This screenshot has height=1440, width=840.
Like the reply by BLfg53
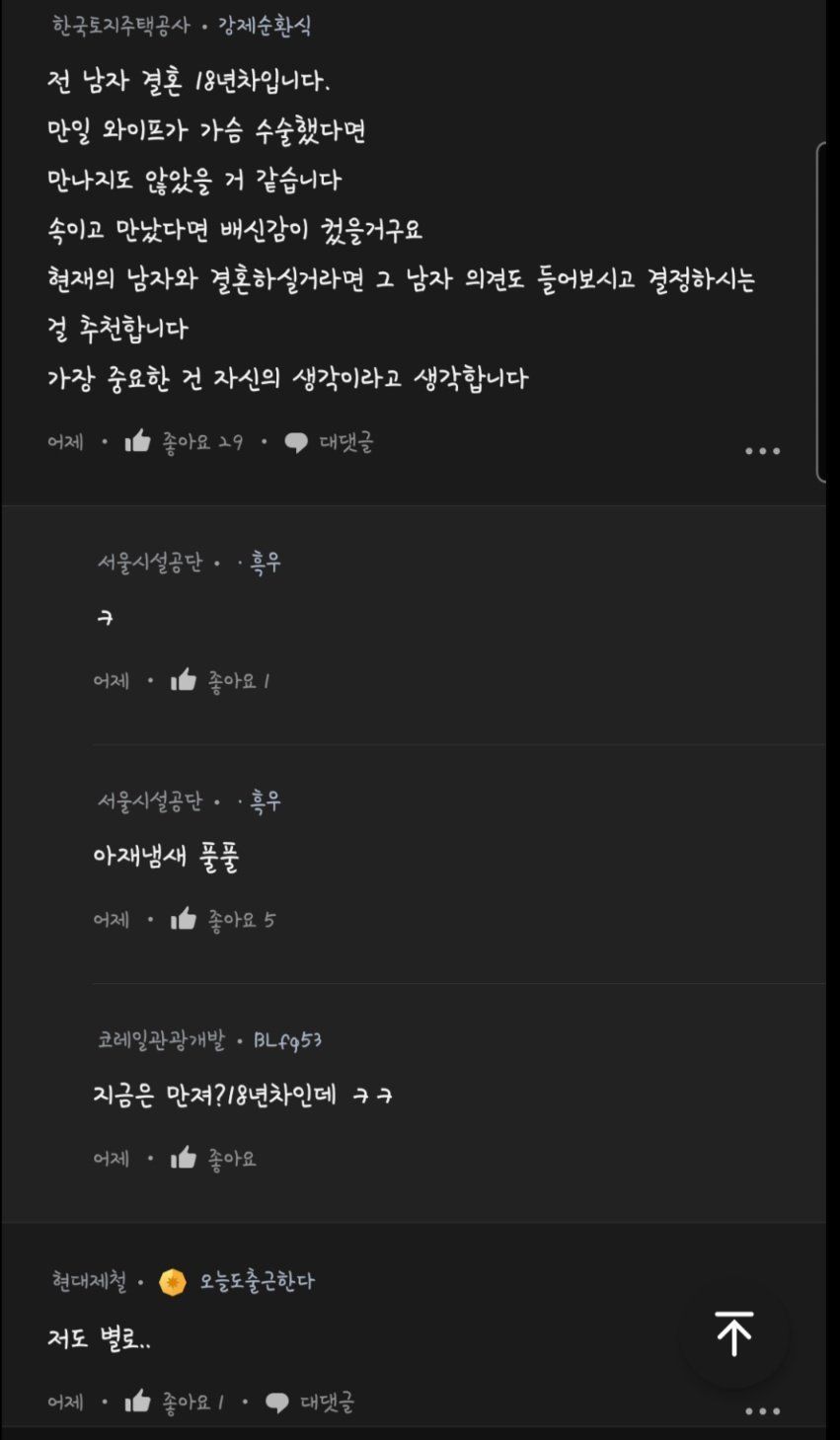(184, 1159)
